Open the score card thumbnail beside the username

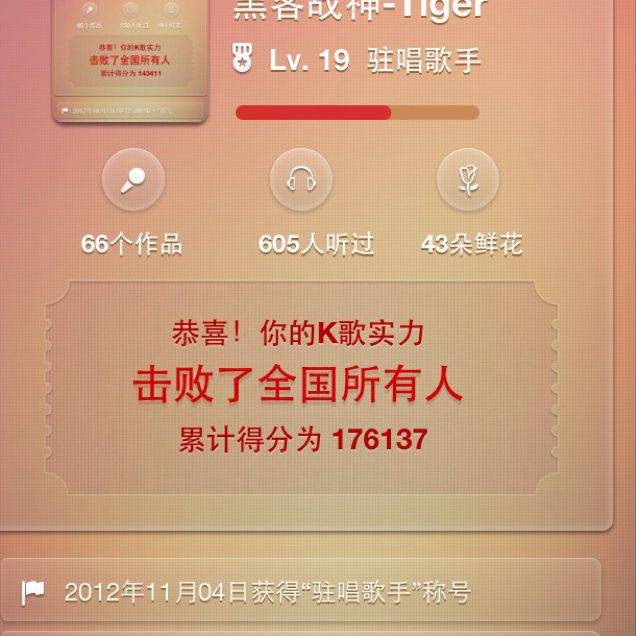[x=130, y=62]
